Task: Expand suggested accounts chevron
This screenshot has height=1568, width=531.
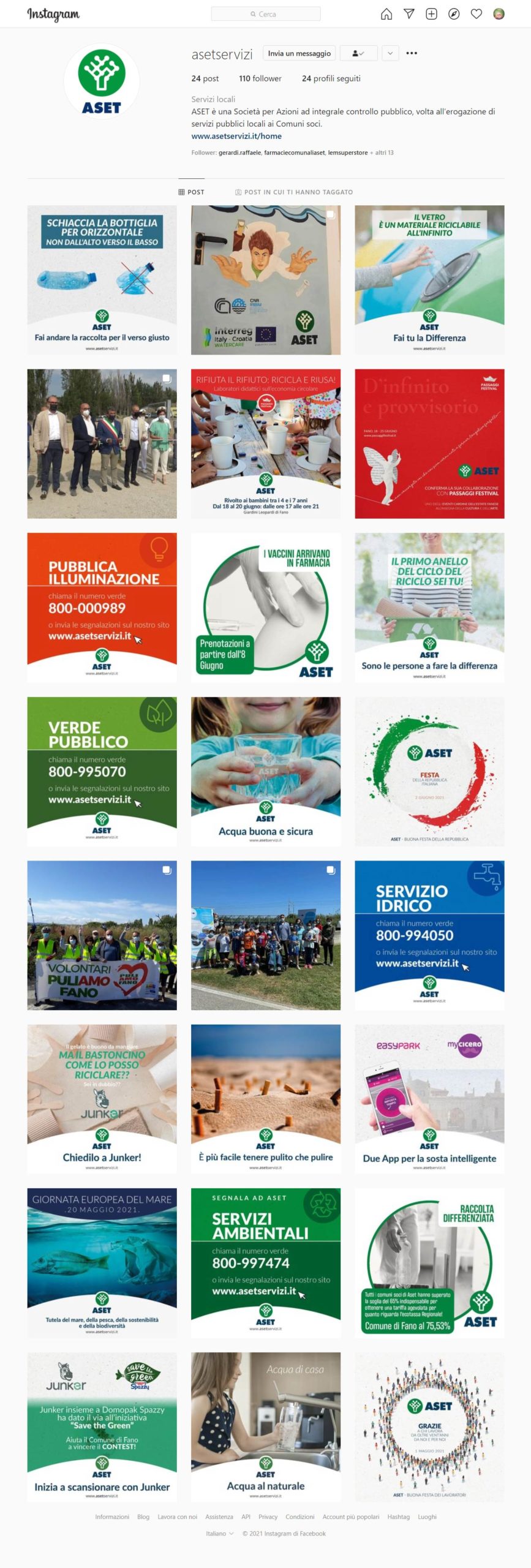Action: (390, 53)
